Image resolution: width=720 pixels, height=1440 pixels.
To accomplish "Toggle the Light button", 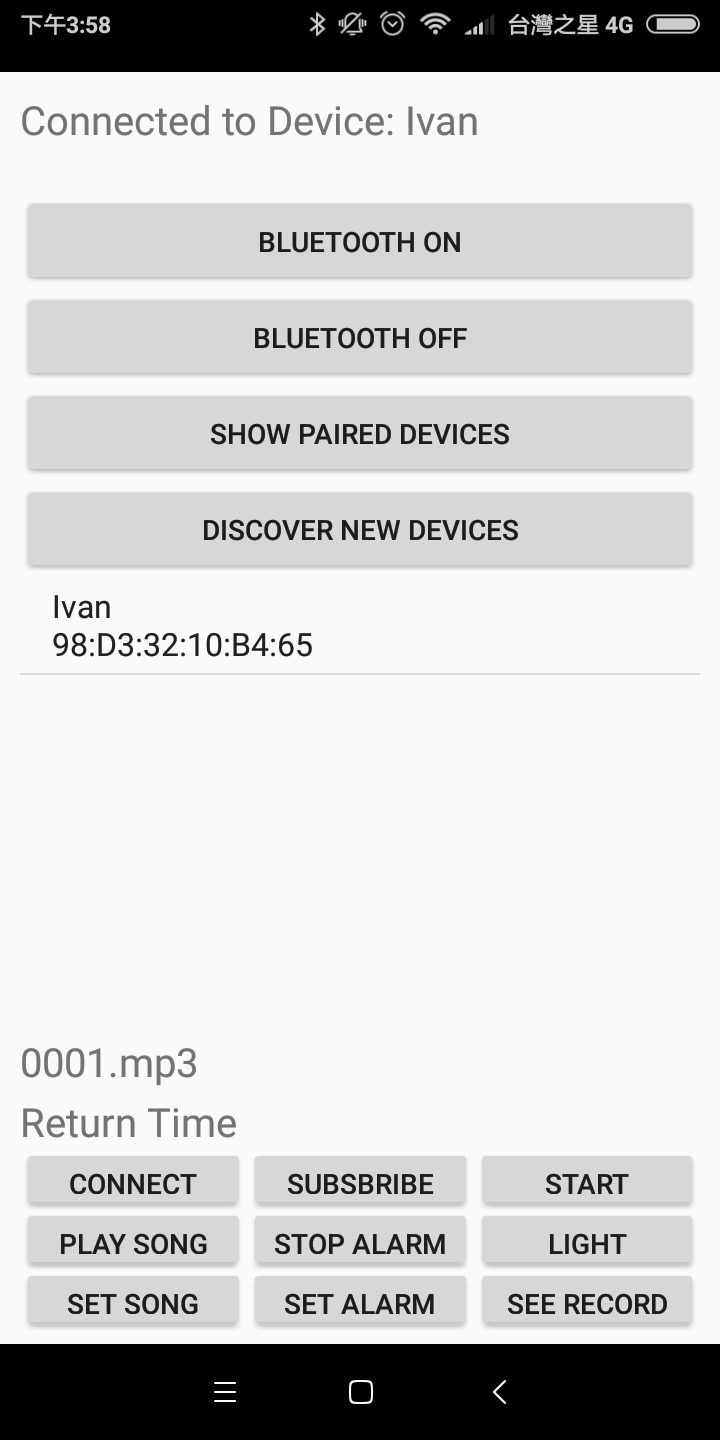I will [587, 1244].
